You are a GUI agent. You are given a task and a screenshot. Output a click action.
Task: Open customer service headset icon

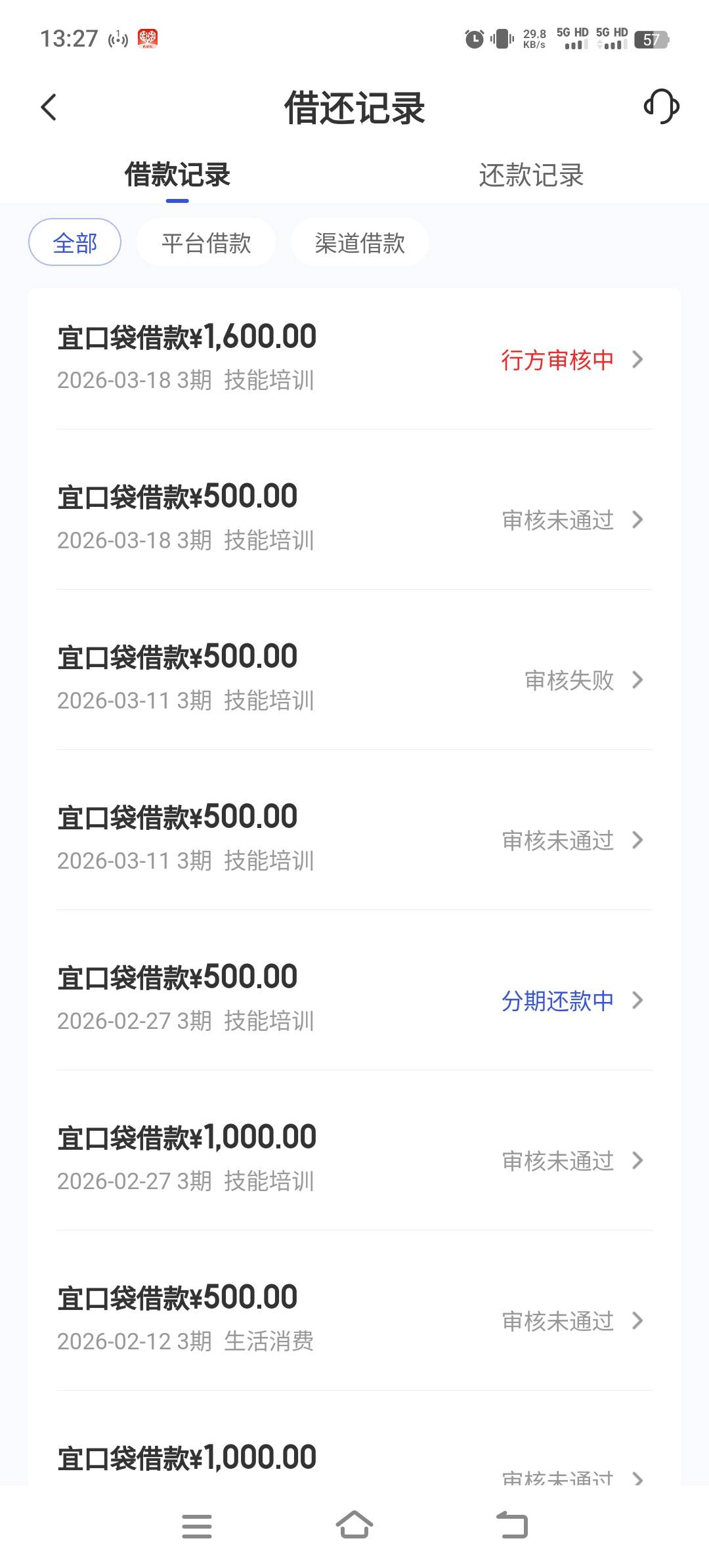661,106
